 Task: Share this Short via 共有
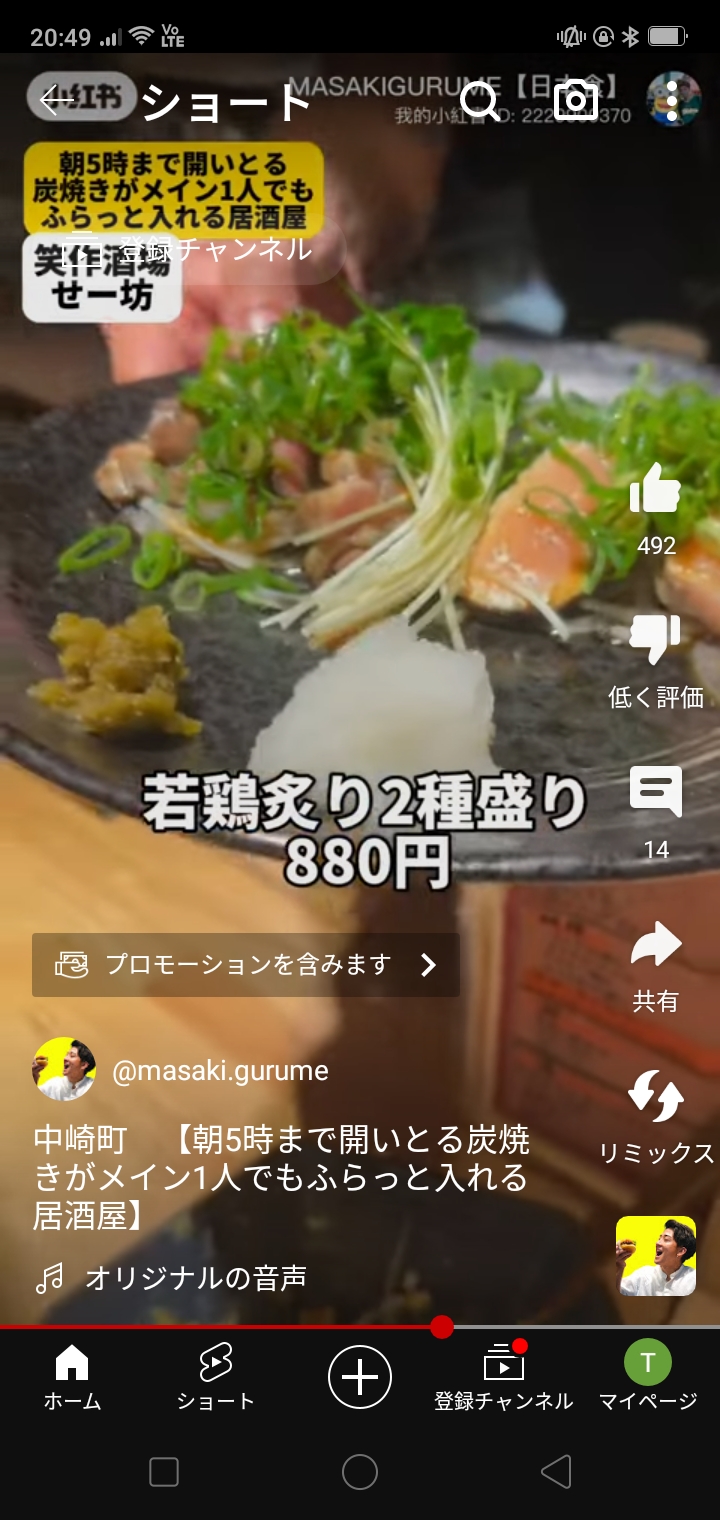tap(655, 947)
